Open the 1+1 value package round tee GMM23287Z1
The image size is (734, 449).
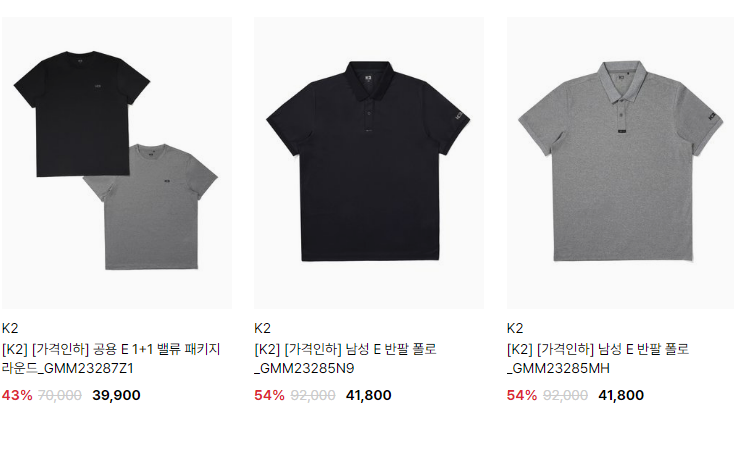click(116, 163)
